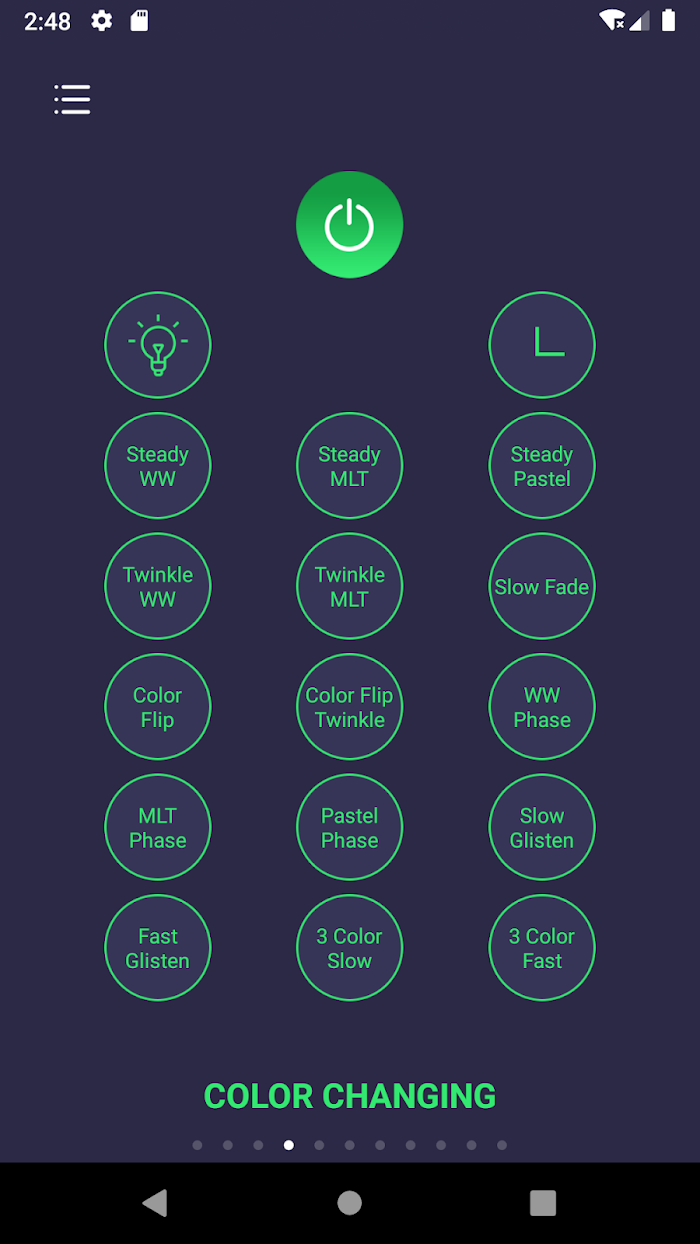Screen dimensions: 700x1244
Task: Open the timer clock button
Action: [542, 345]
